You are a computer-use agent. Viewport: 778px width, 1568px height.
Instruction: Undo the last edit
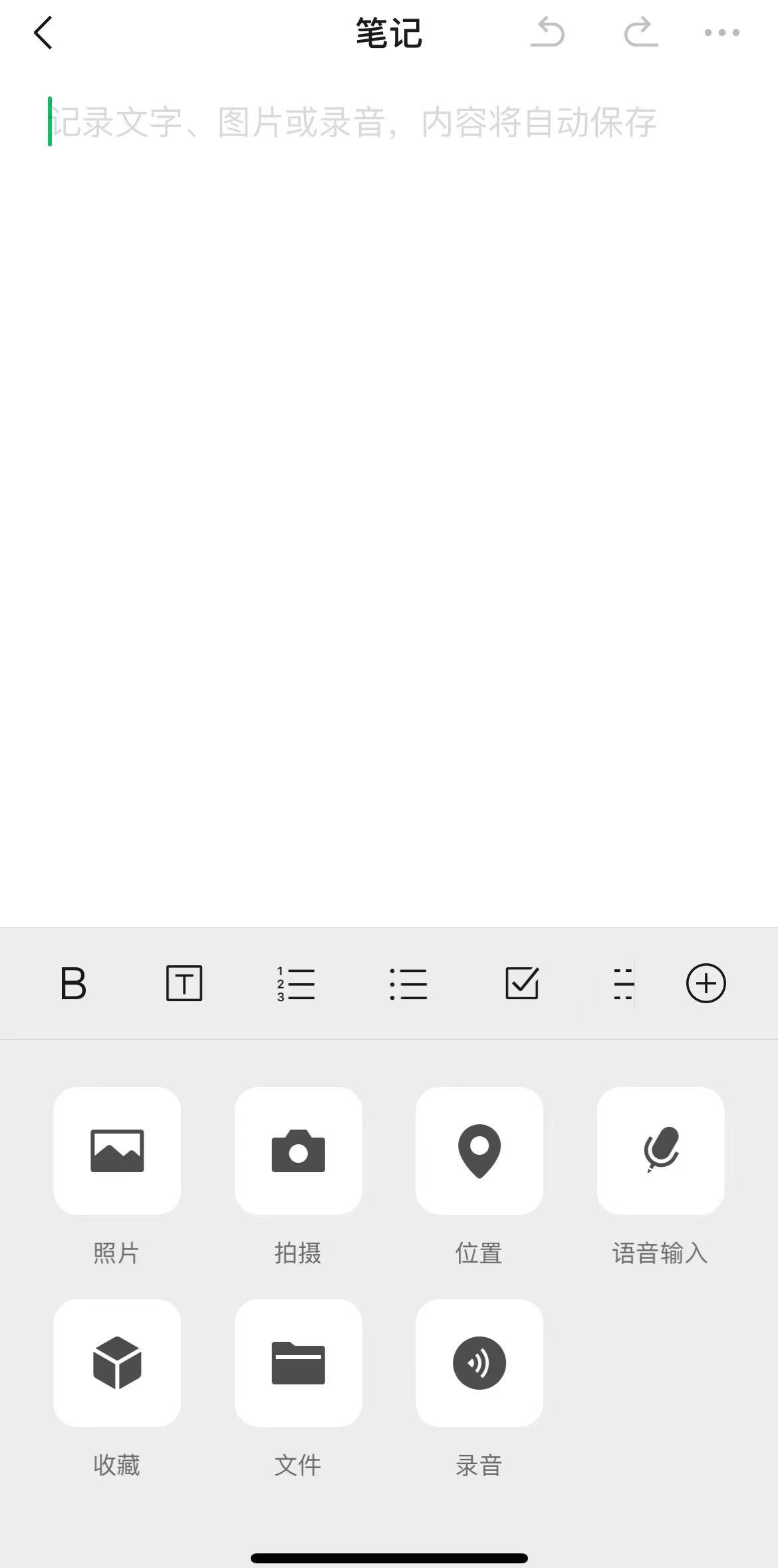(x=548, y=33)
